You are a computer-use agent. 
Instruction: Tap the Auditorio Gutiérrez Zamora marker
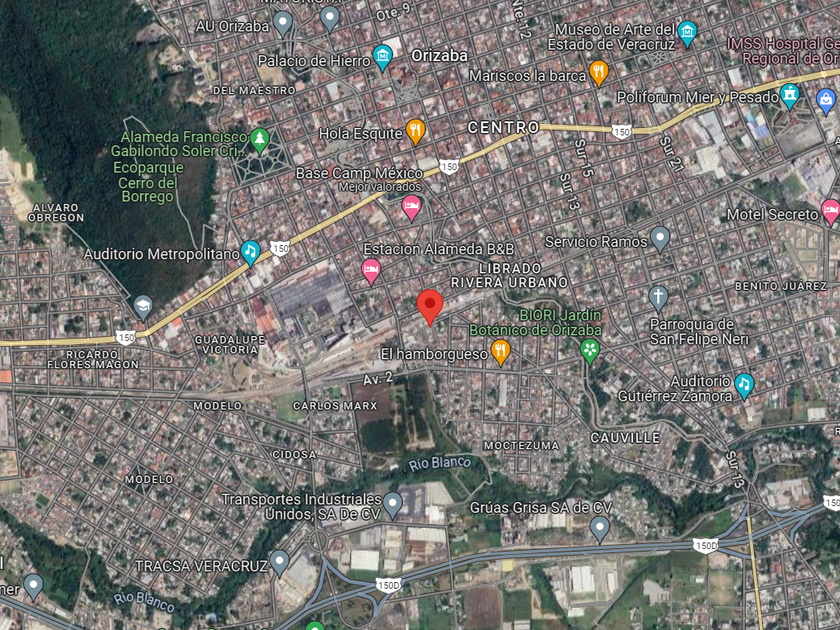[x=744, y=386]
